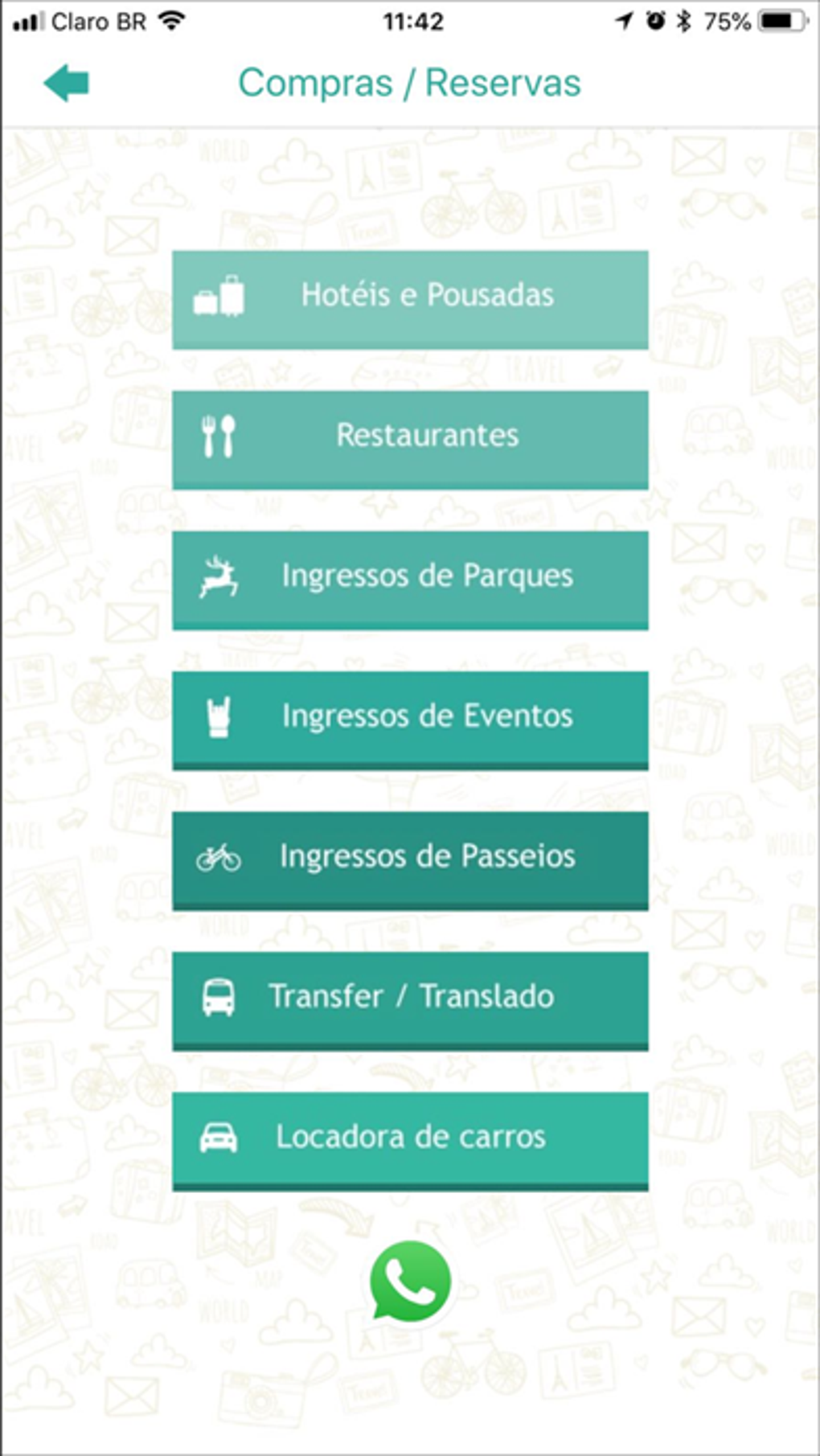The height and width of the screenshot is (1456, 820).
Task: Select Locadora de carros
Action: click(x=410, y=1139)
